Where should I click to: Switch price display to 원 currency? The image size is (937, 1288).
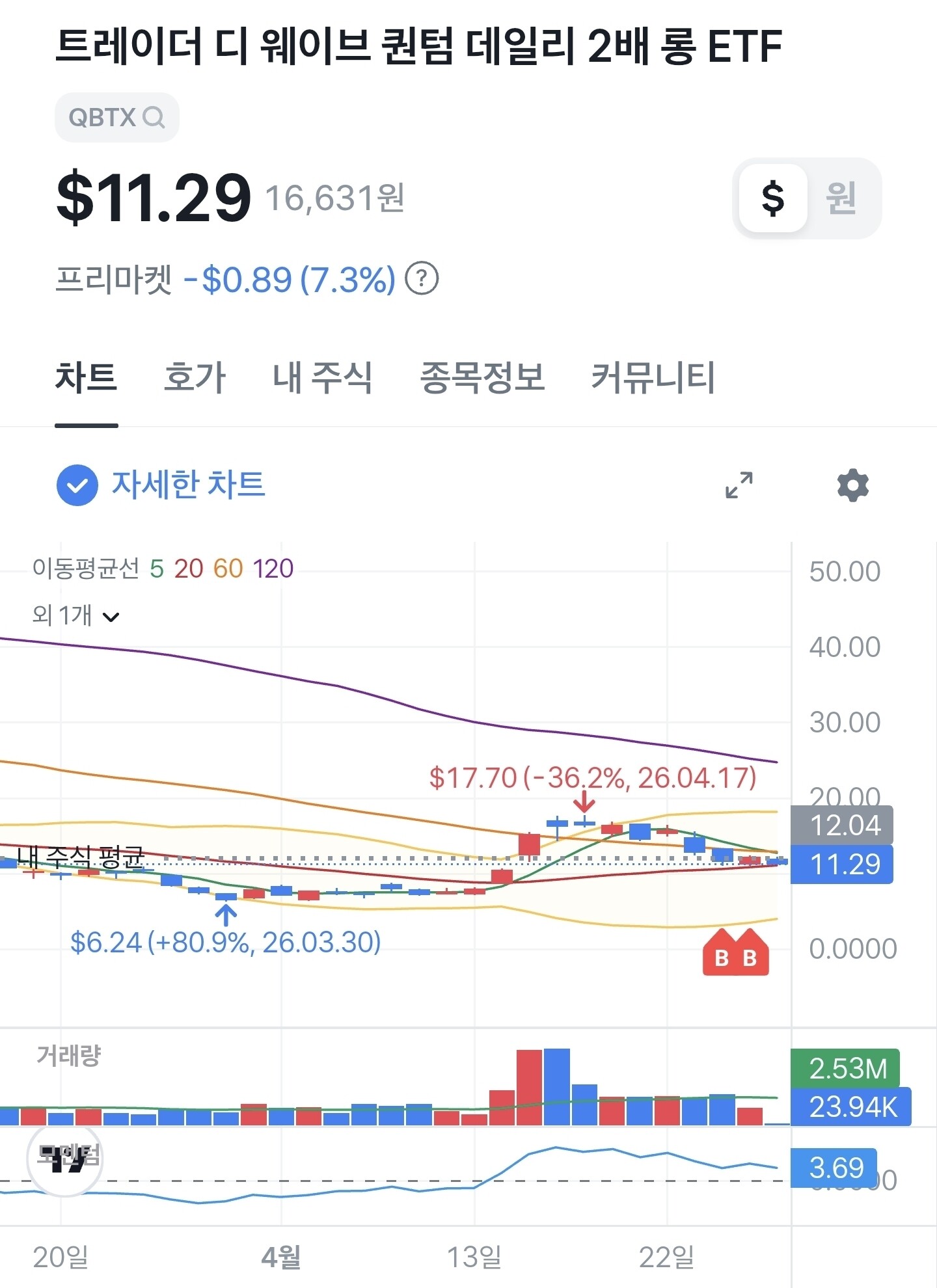coord(841,198)
